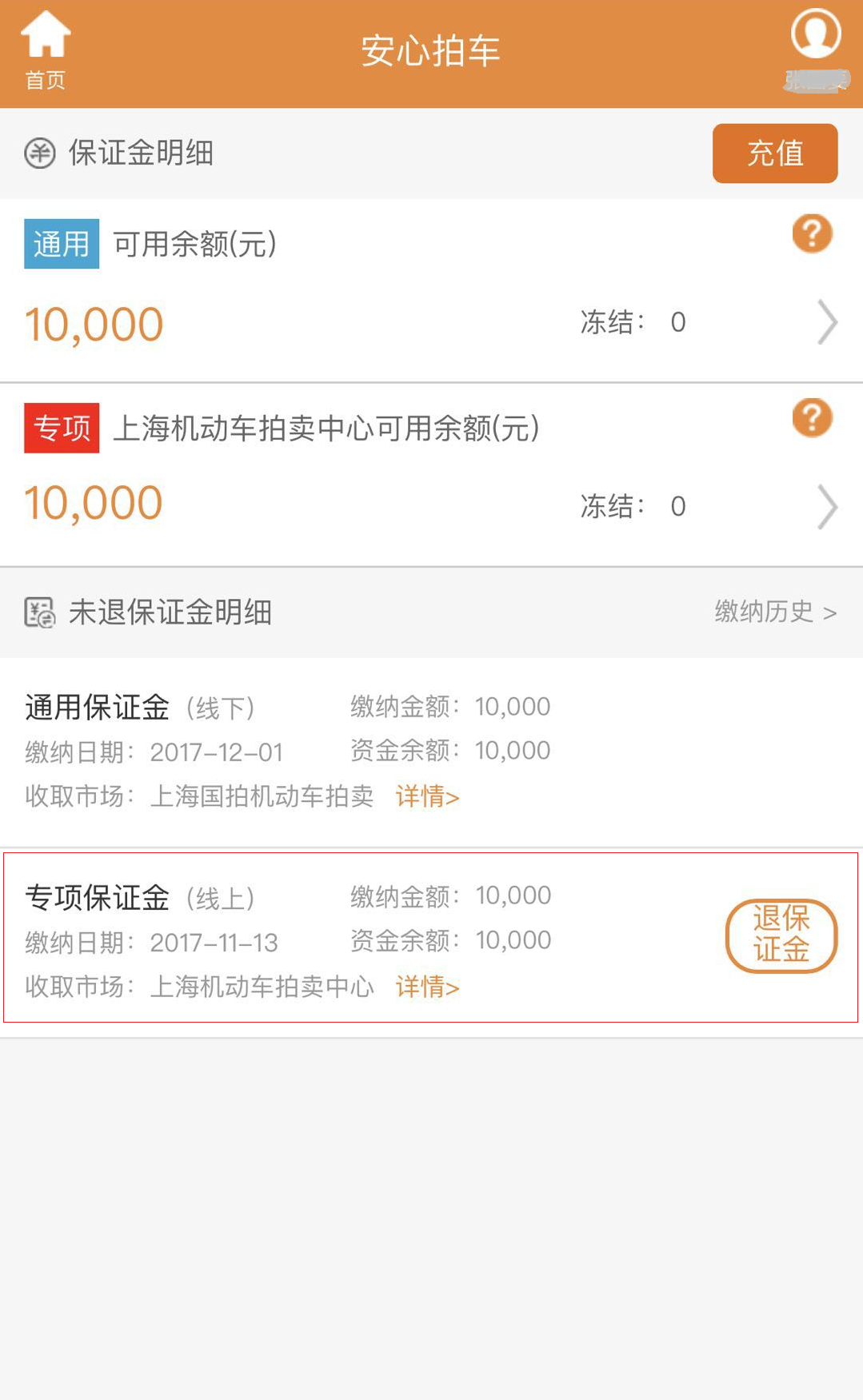This screenshot has height=1400, width=863.
Task: Expand 专项 balance details chevron
Action: [x=827, y=506]
